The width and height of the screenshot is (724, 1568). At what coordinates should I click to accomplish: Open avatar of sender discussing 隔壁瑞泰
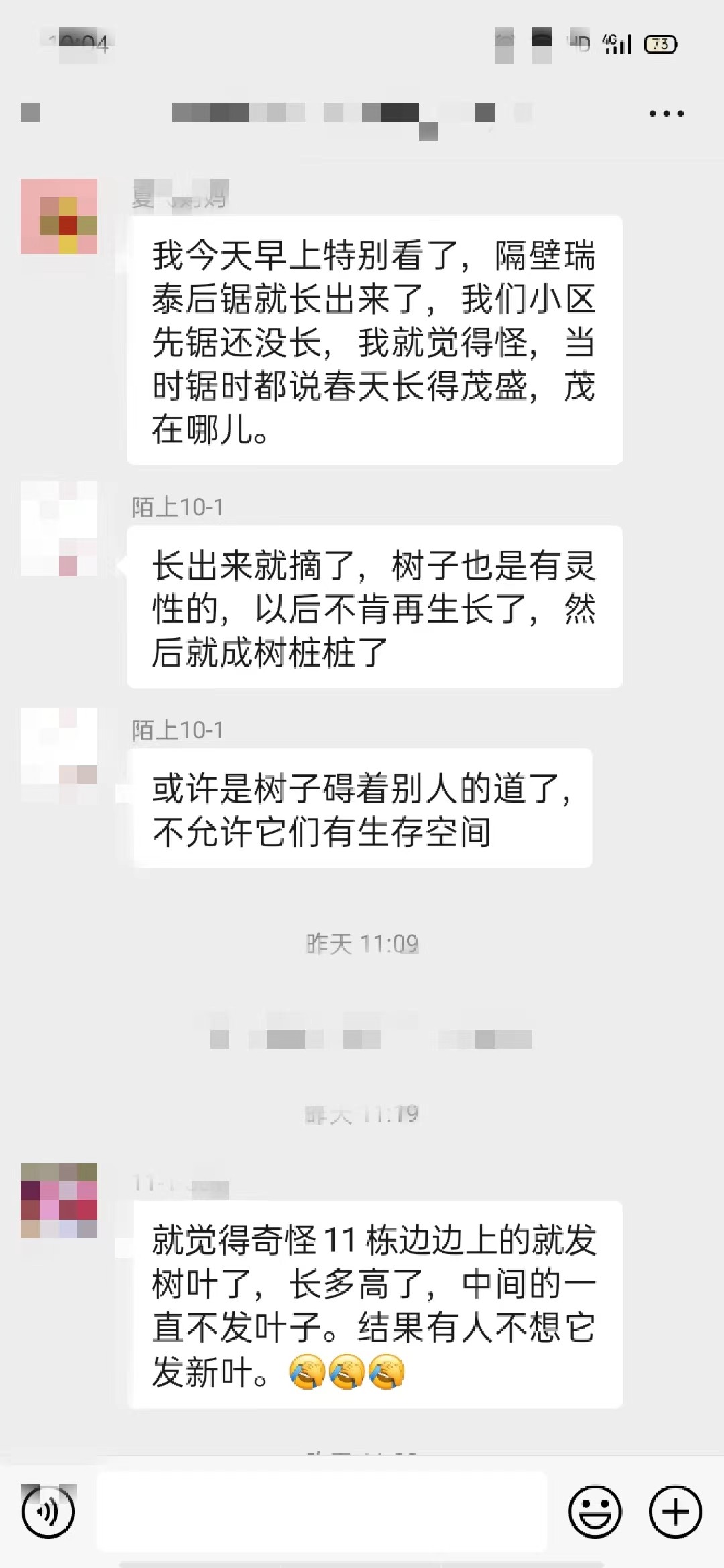(59, 216)
